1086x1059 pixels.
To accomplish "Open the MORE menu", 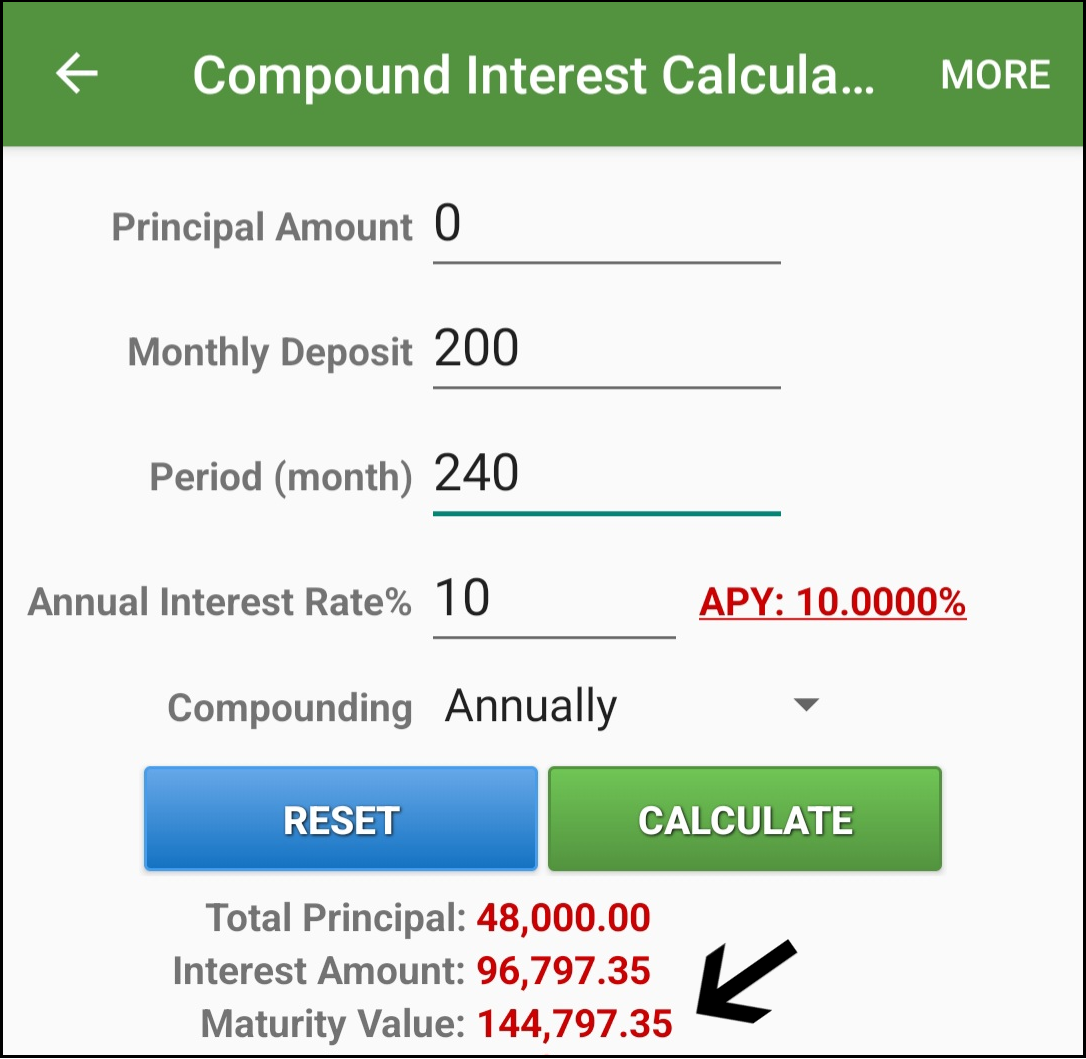I will click(995, 75).
